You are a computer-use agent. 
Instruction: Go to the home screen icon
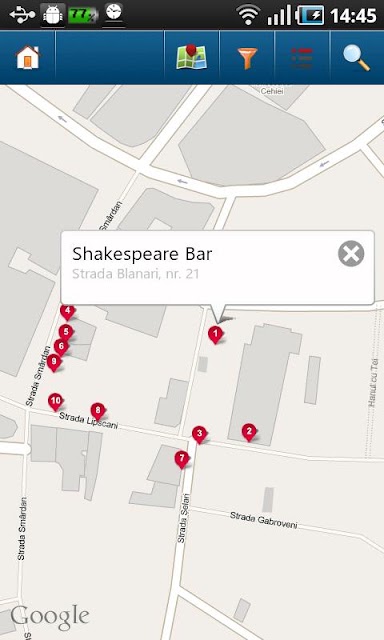pyautogui.click(x=28, y=57)
